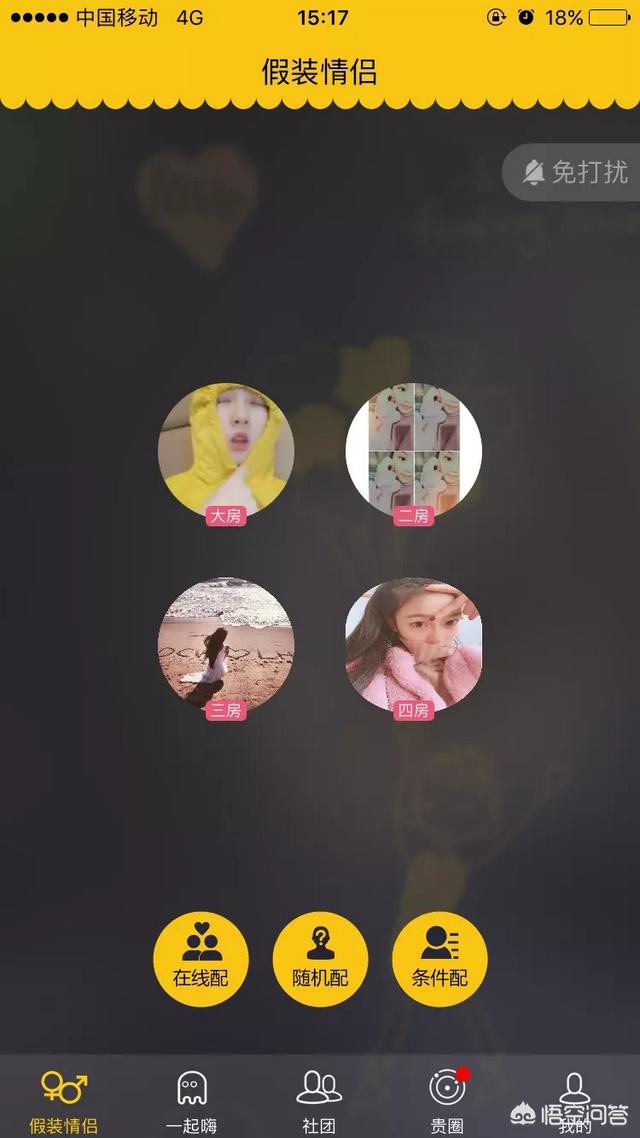Switch to the 一起嗨 tab
640x1138 pixels.
[191, 1100]
